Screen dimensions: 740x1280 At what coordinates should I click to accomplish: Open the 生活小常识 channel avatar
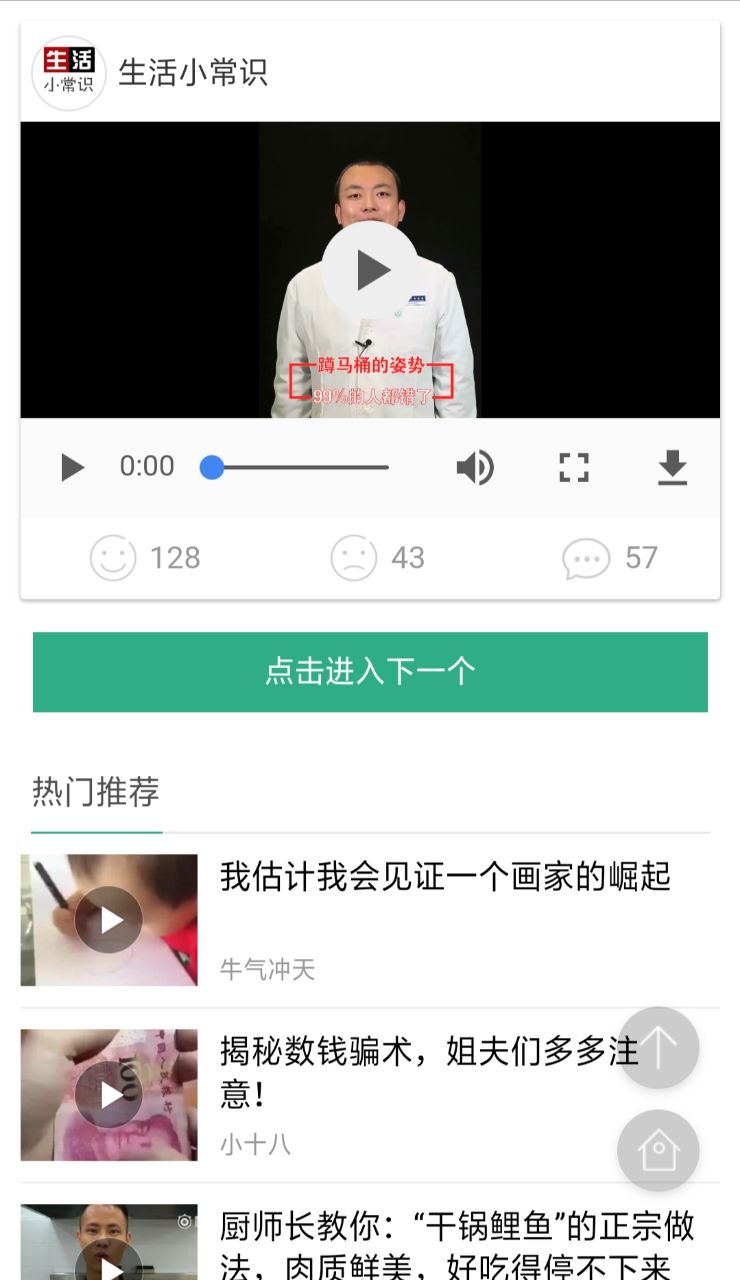(68, 73)
